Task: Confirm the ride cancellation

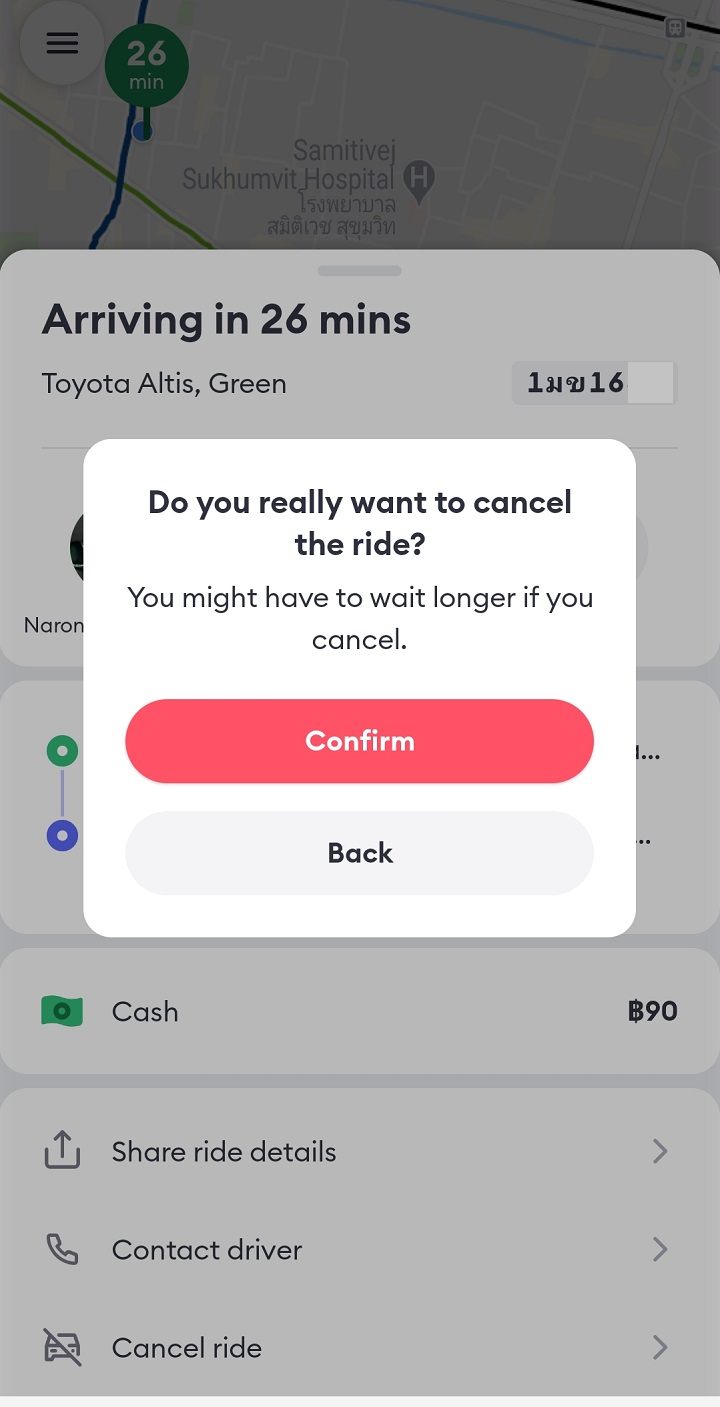Action: pos(359,741)
